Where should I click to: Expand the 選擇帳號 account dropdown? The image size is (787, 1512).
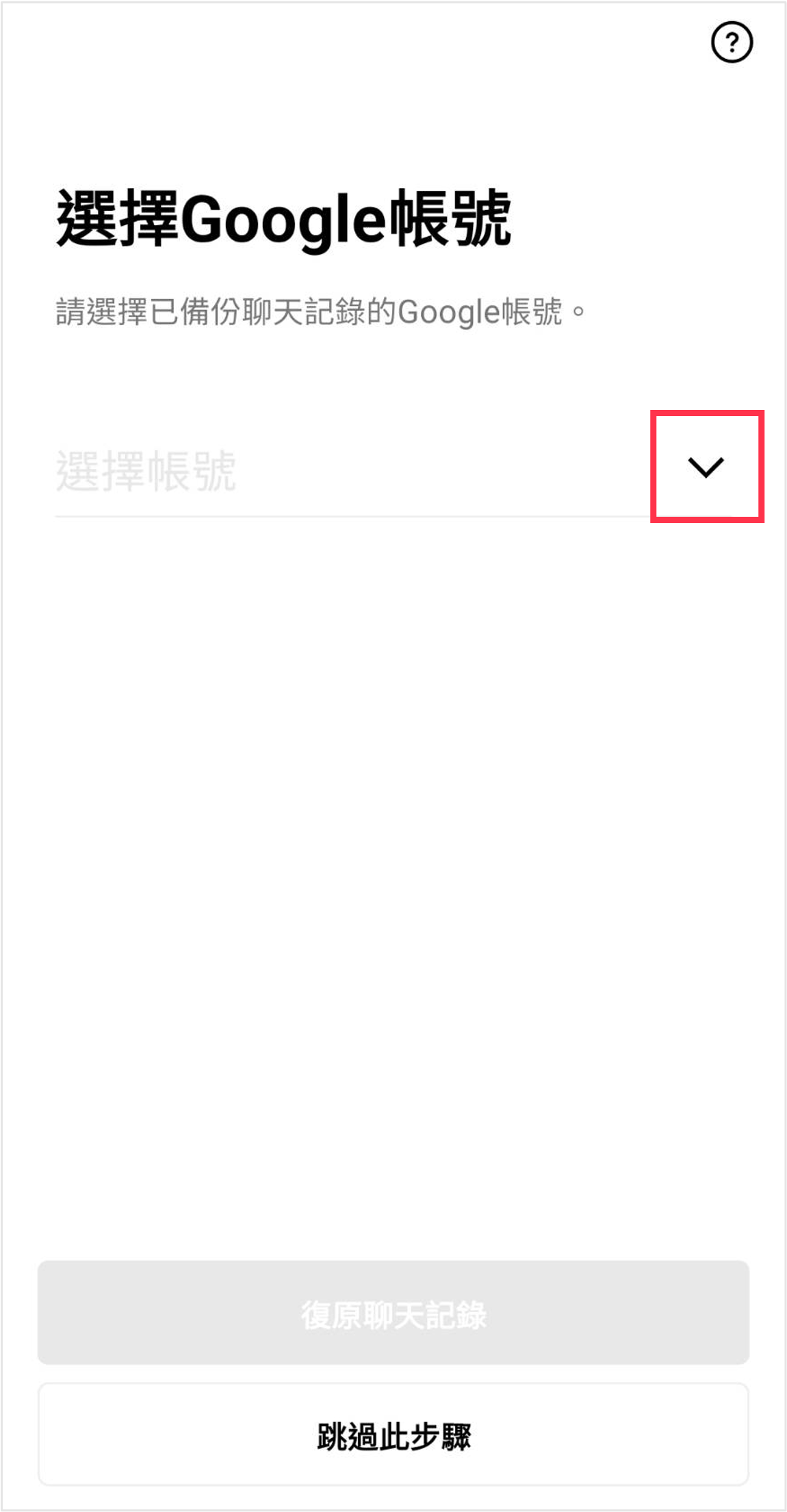click(x=706, y=467)
